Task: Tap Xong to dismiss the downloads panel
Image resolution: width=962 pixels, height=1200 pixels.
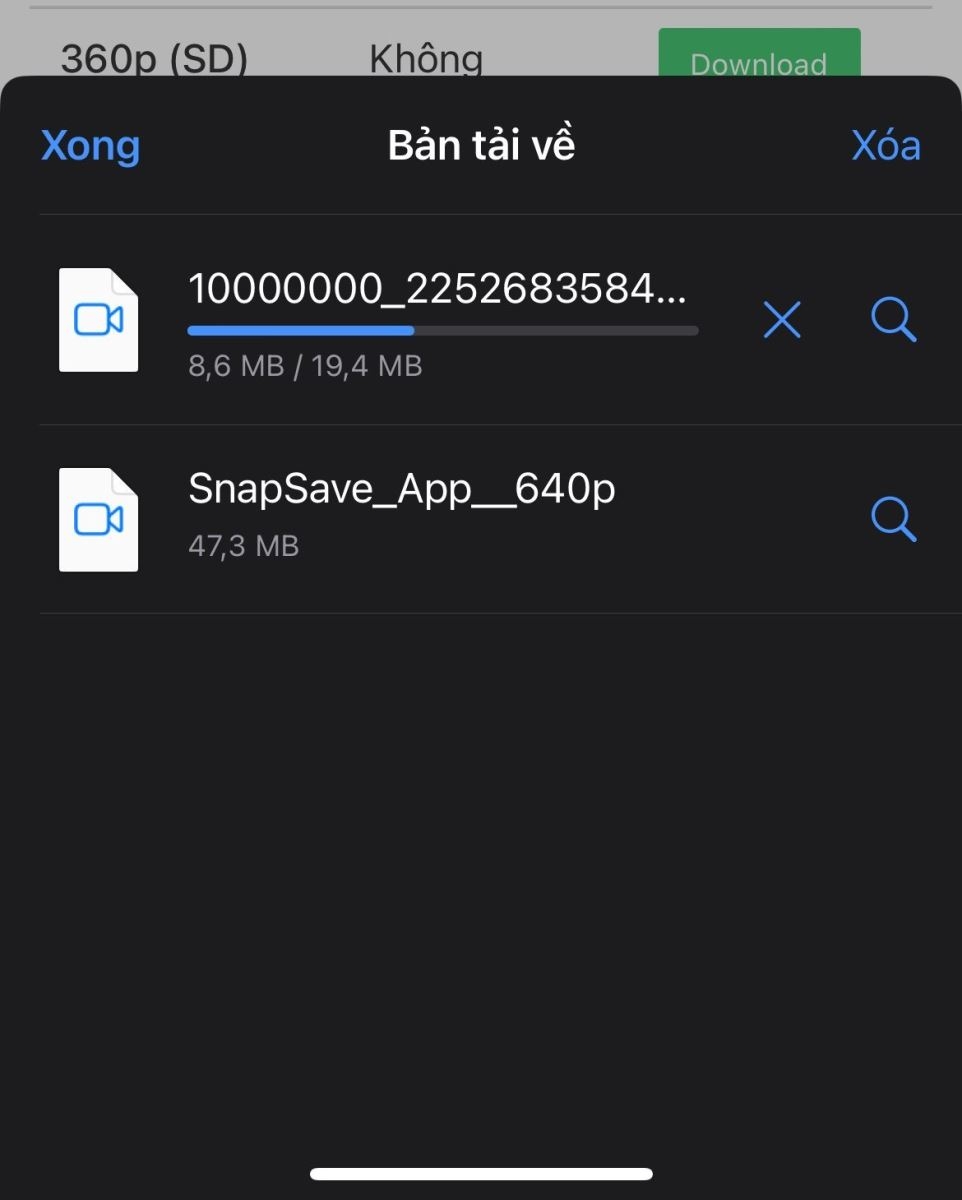Action: (90, 145)
